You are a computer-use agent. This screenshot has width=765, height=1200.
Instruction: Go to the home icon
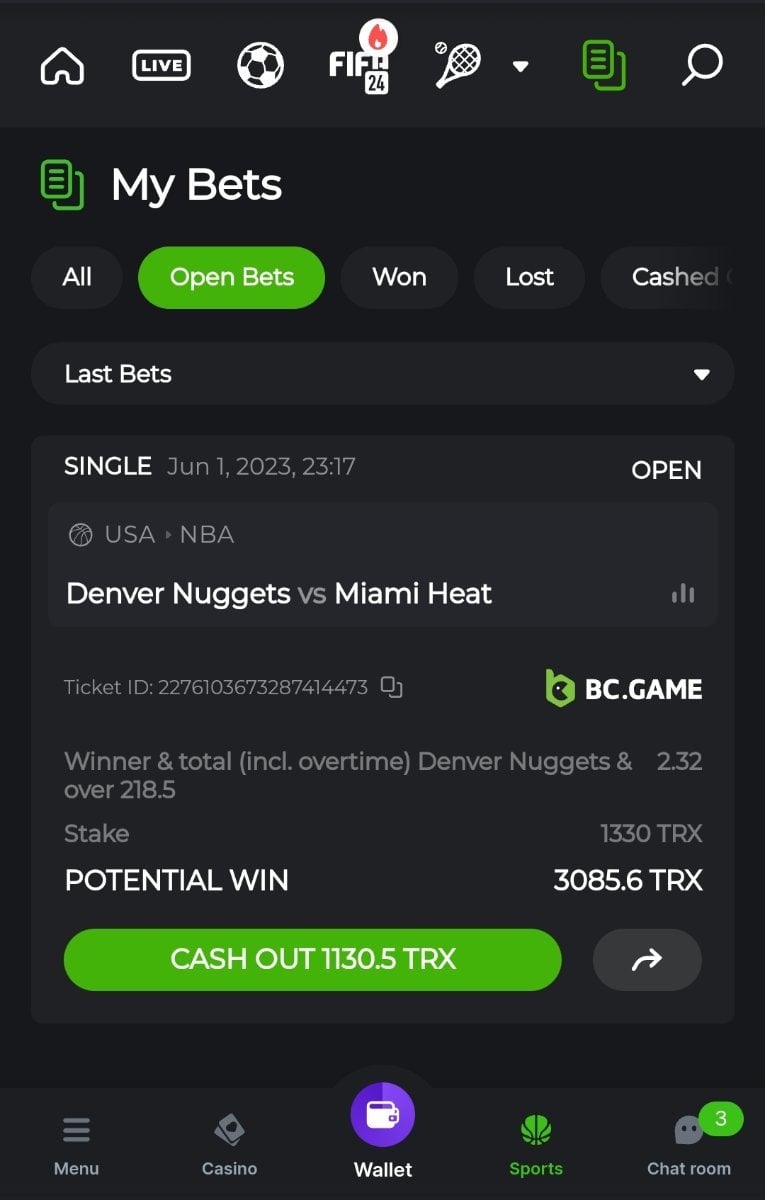click(62, 67)
